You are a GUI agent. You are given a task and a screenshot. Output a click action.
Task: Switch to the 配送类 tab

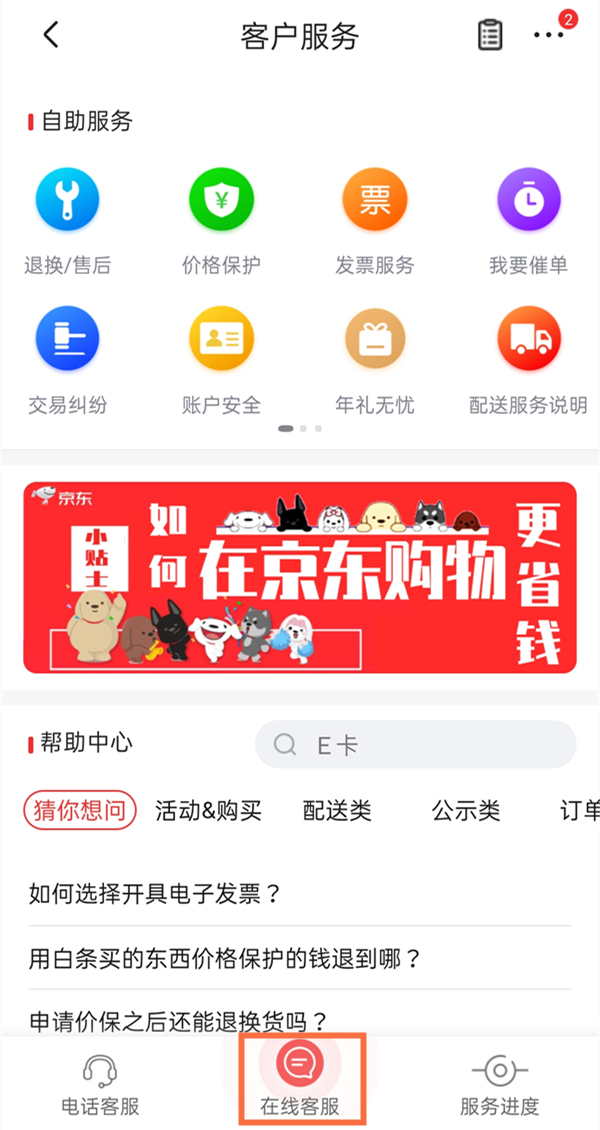(x=337, y=811)
